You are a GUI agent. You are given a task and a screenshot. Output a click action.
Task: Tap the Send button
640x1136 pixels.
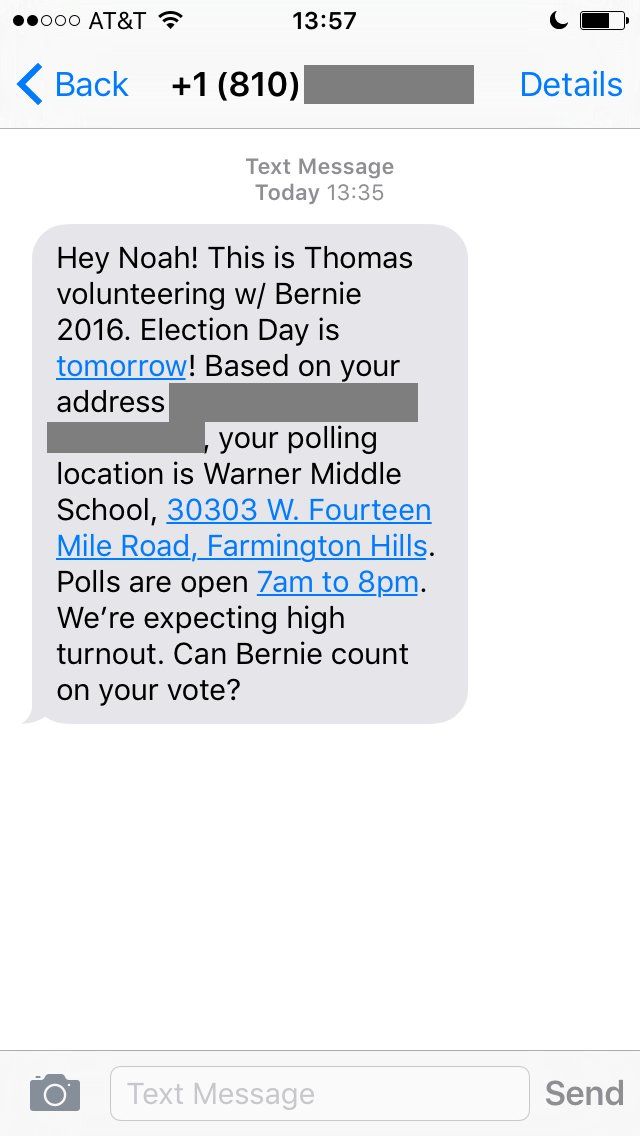[584, 1093]
